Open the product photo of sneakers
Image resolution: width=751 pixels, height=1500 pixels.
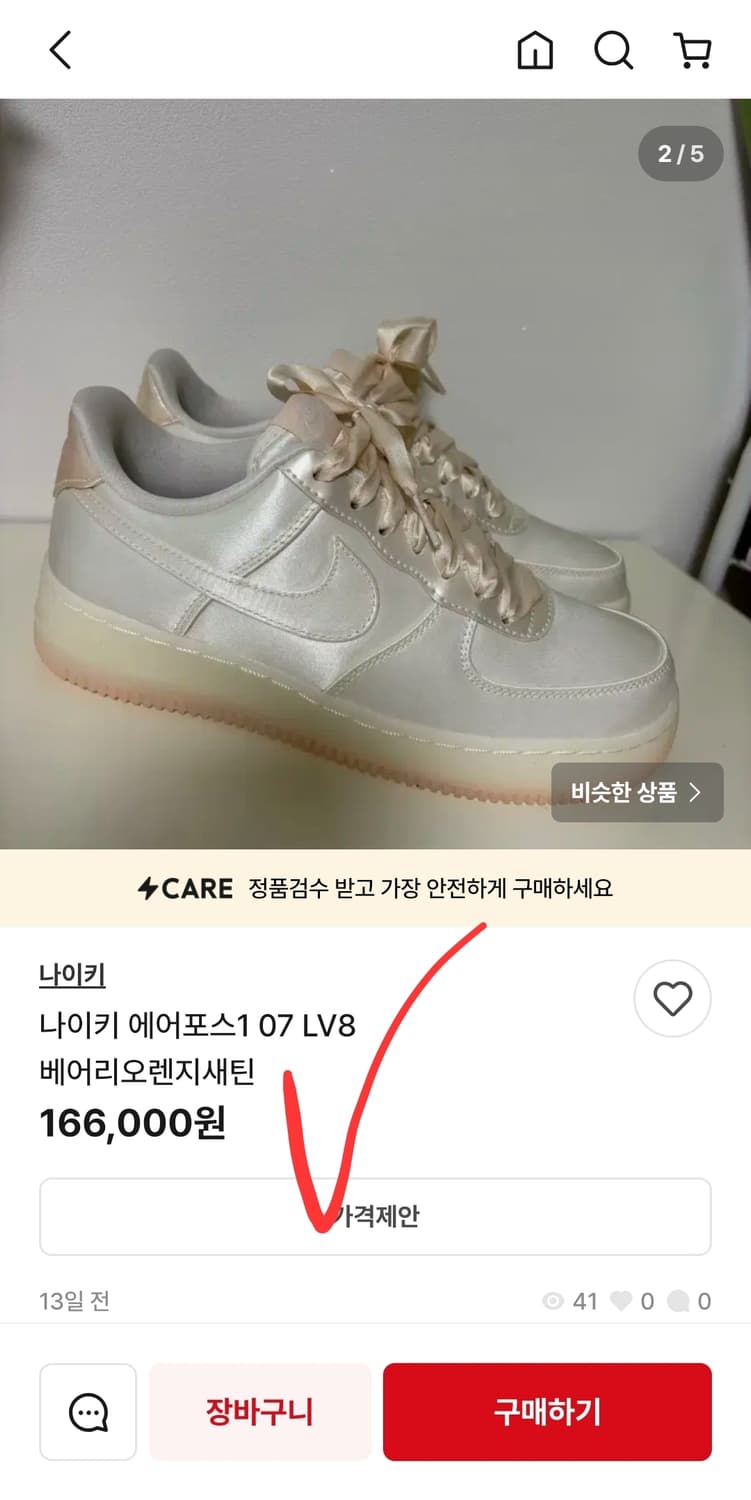(x=375, y=470)
